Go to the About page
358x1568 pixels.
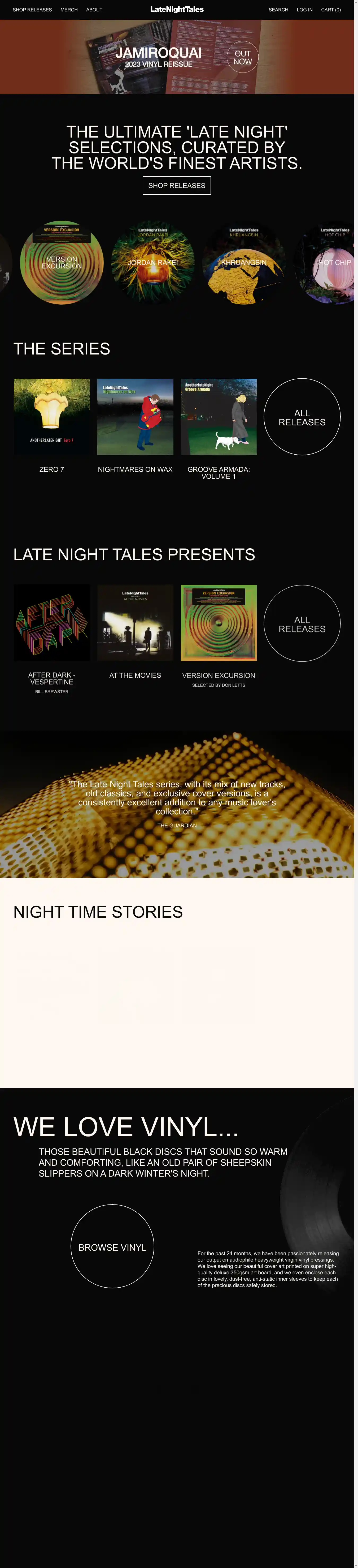pos(94,10)
